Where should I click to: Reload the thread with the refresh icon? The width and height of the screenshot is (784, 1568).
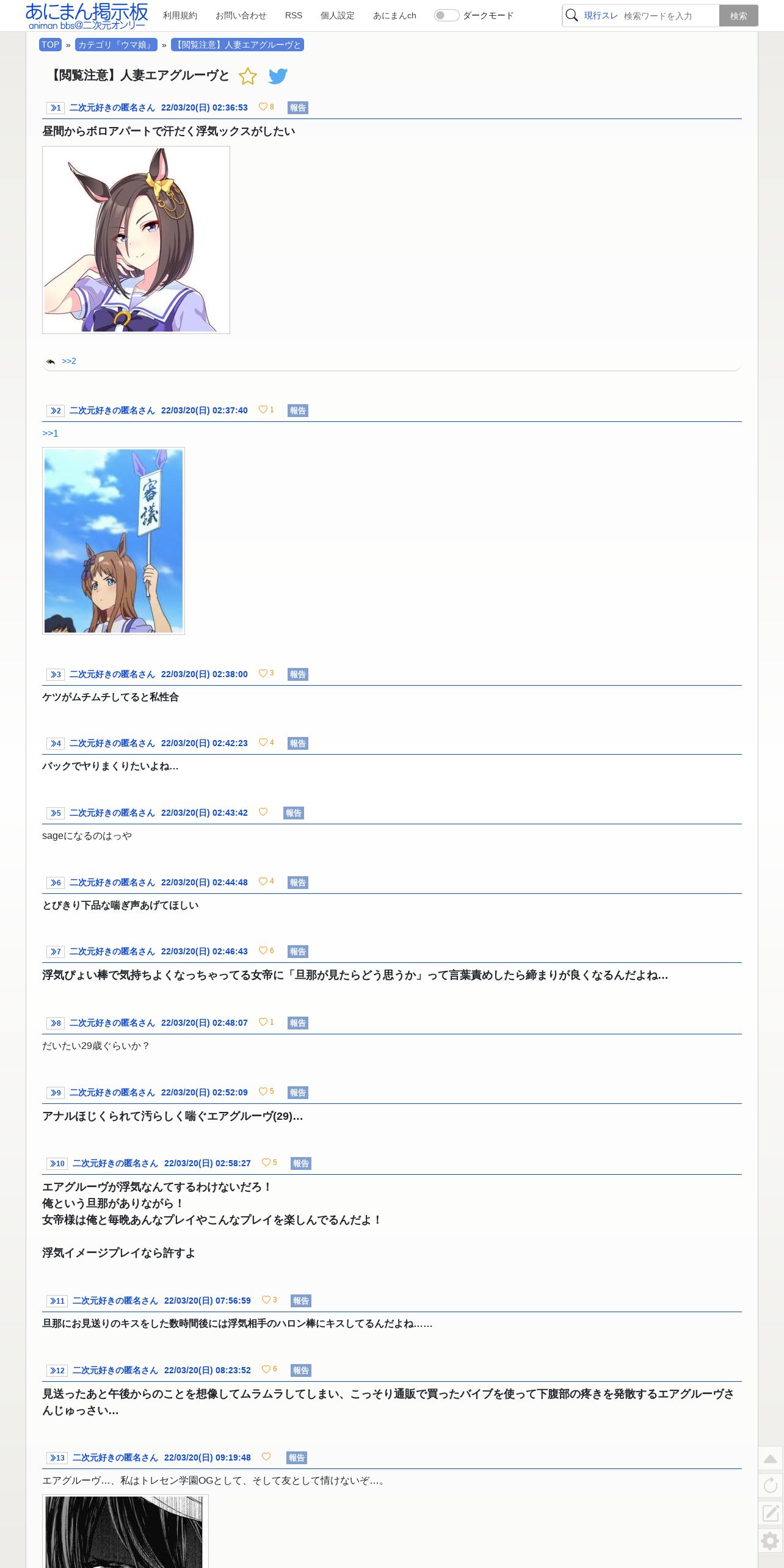click(771, 1486)
